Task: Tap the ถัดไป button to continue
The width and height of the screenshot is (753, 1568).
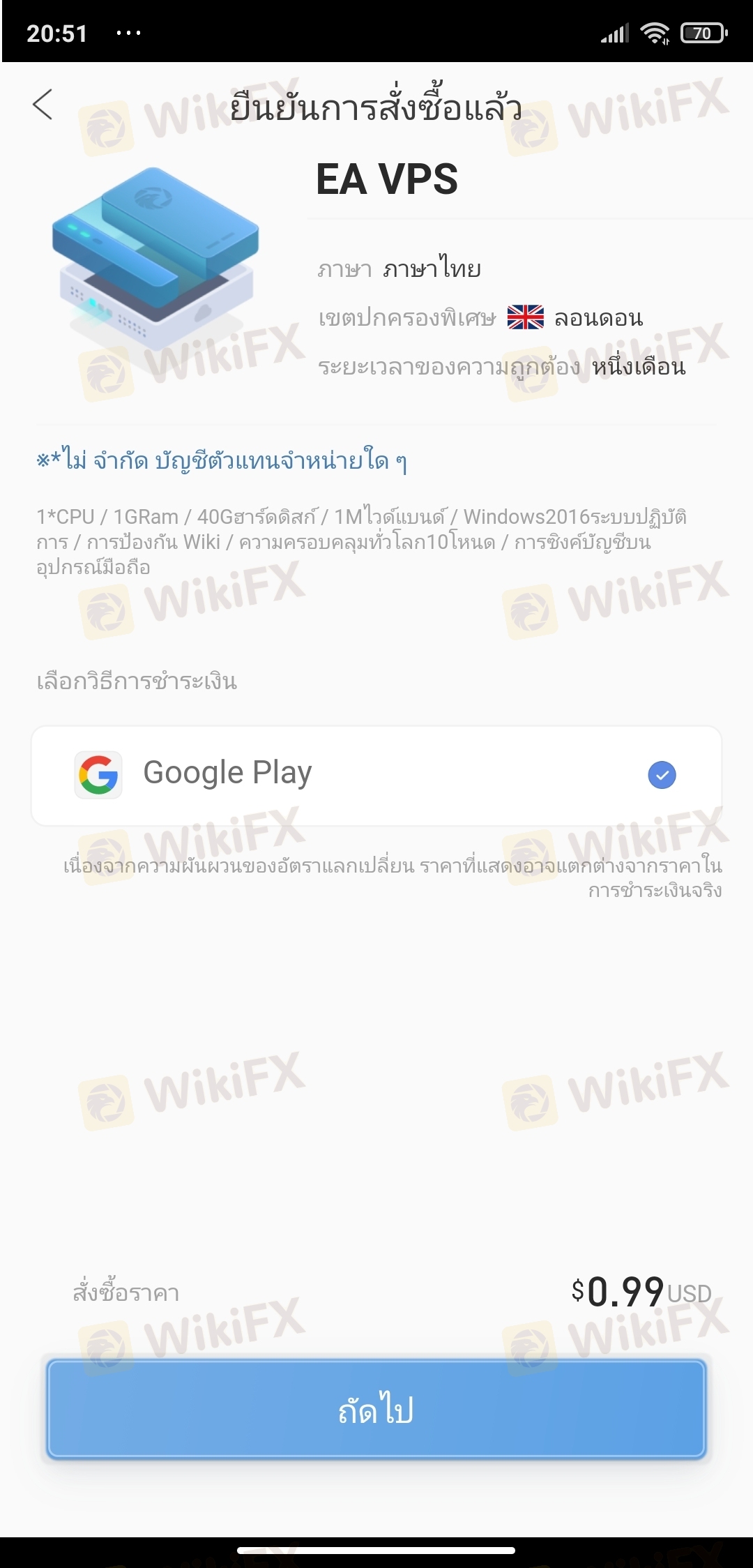Action: pos(376,1409)
